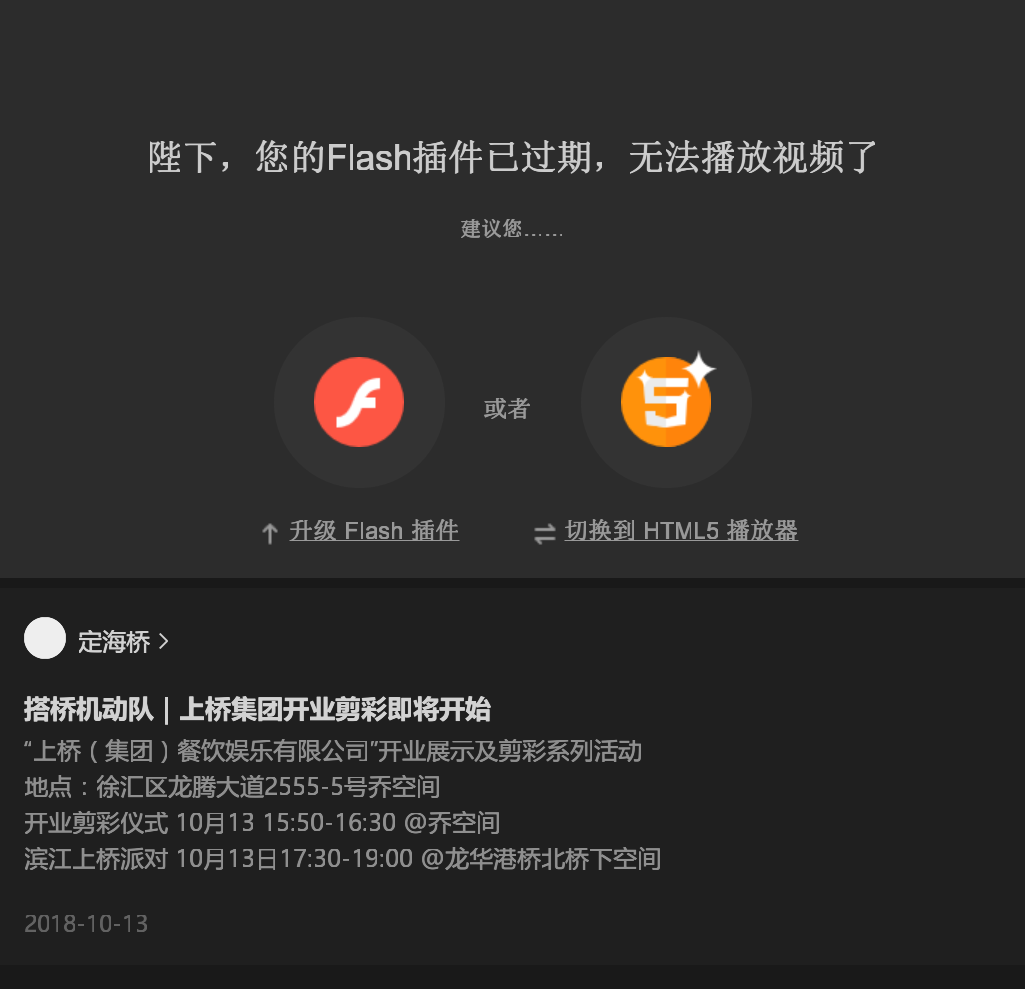Tap the upgrade Flash plugin link
The width and height of the screenshot is (1025, 989).
(x=373, y=531)
